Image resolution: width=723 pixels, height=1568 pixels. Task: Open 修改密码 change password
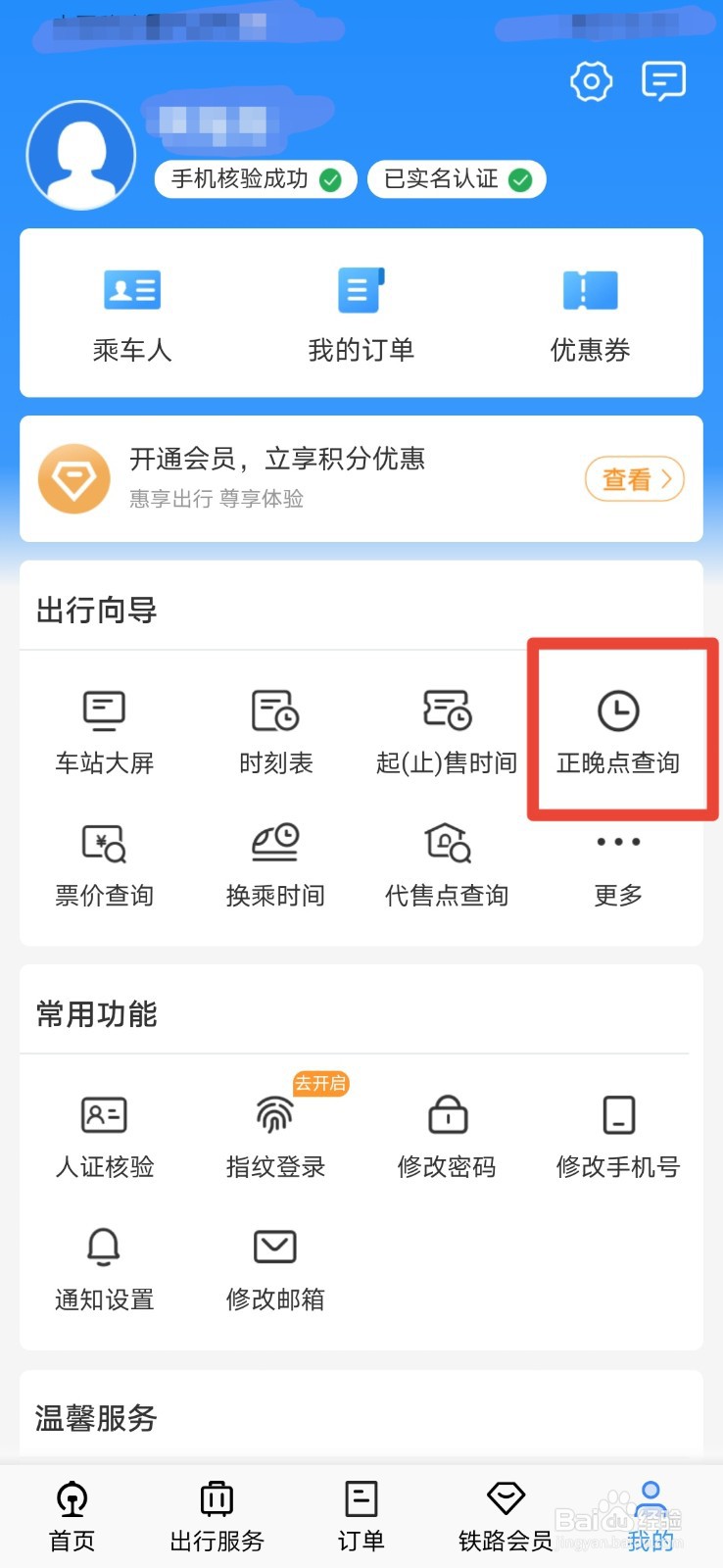coord(446,1132)
